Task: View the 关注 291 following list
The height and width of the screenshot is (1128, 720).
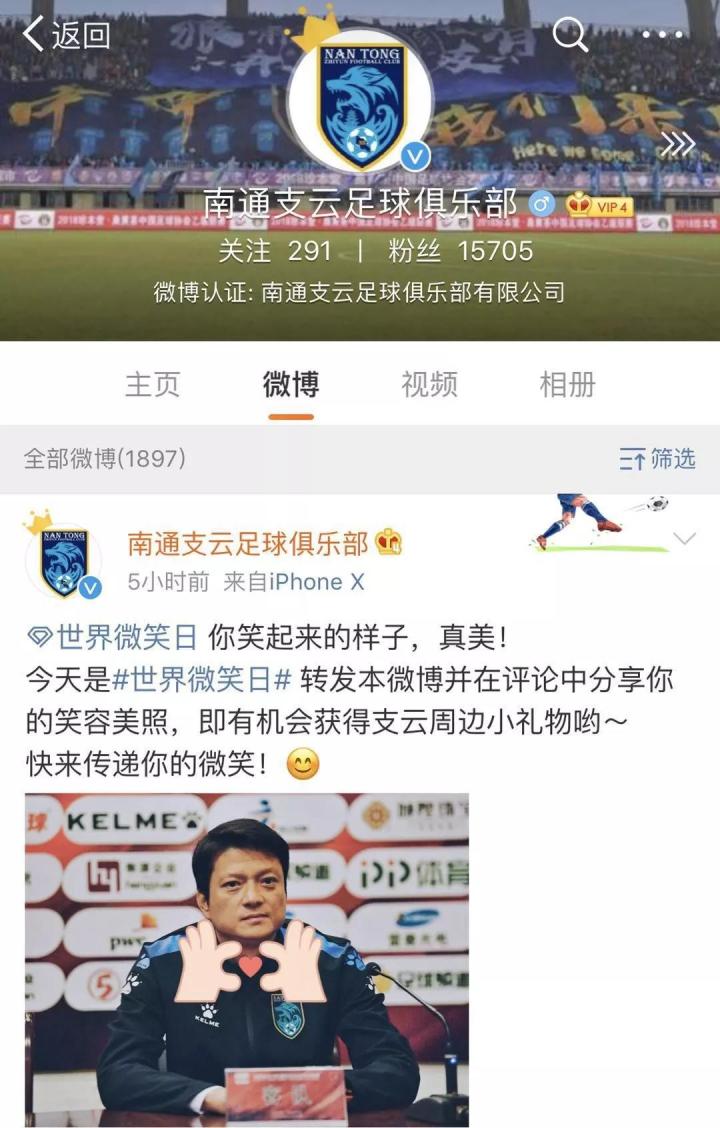Action: point(275,250)
